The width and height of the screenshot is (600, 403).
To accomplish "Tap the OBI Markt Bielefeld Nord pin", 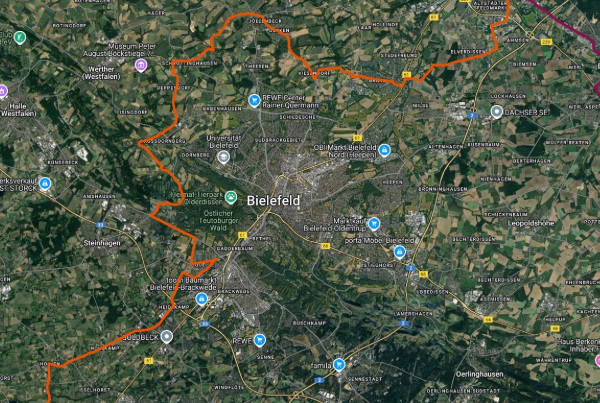I will (x=383, y=149).
